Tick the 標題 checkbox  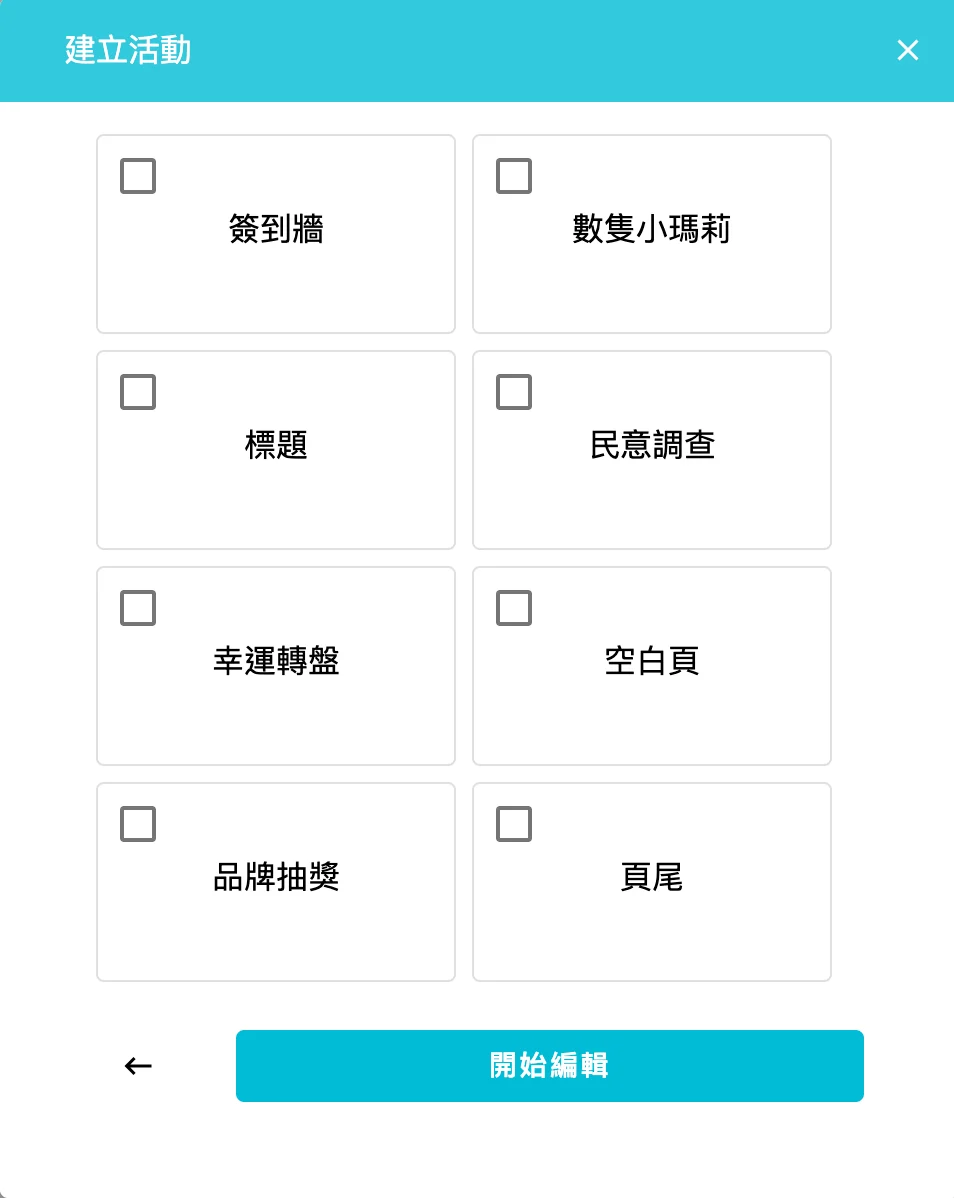click(x=138, y=392)
